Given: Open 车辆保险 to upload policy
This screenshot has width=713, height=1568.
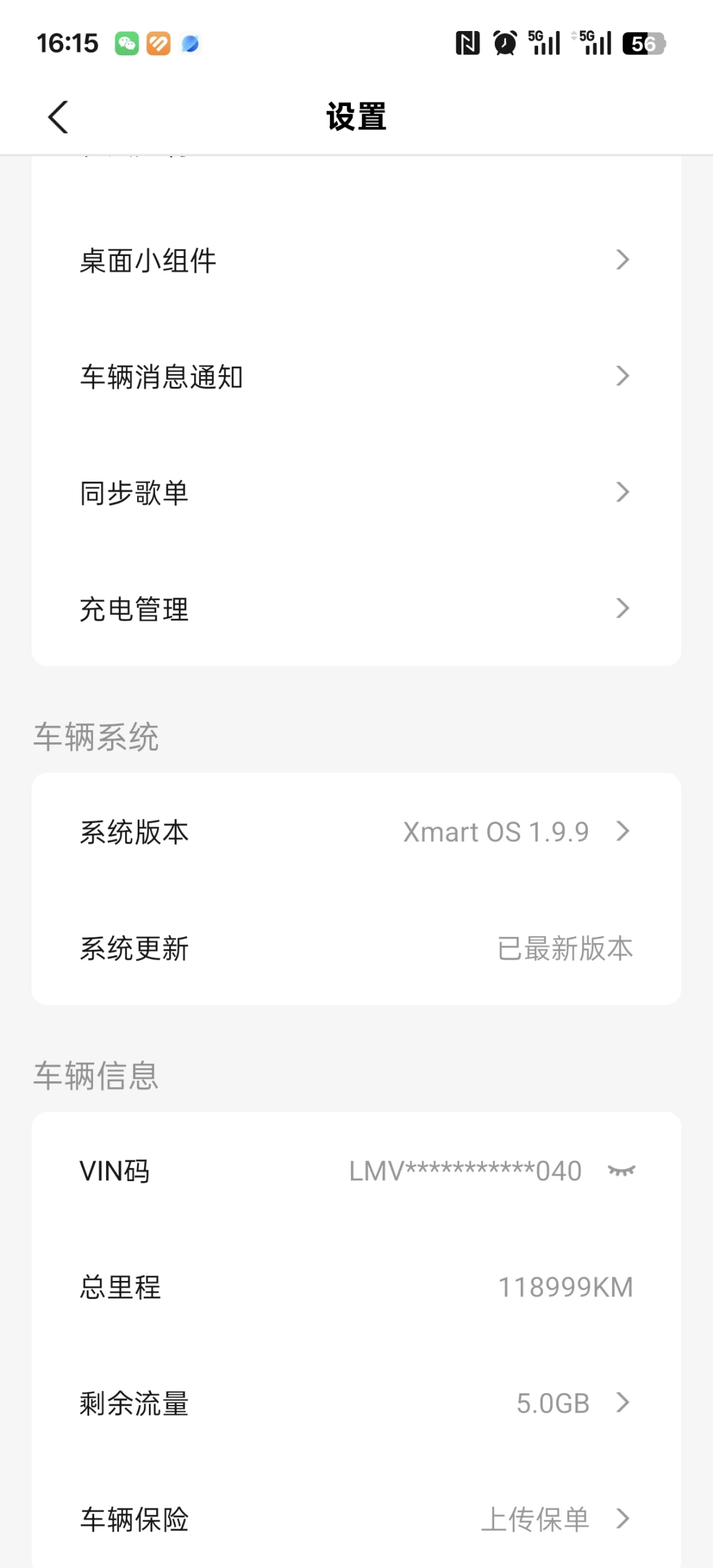Looking at the screenshot, I should 356,1519.
